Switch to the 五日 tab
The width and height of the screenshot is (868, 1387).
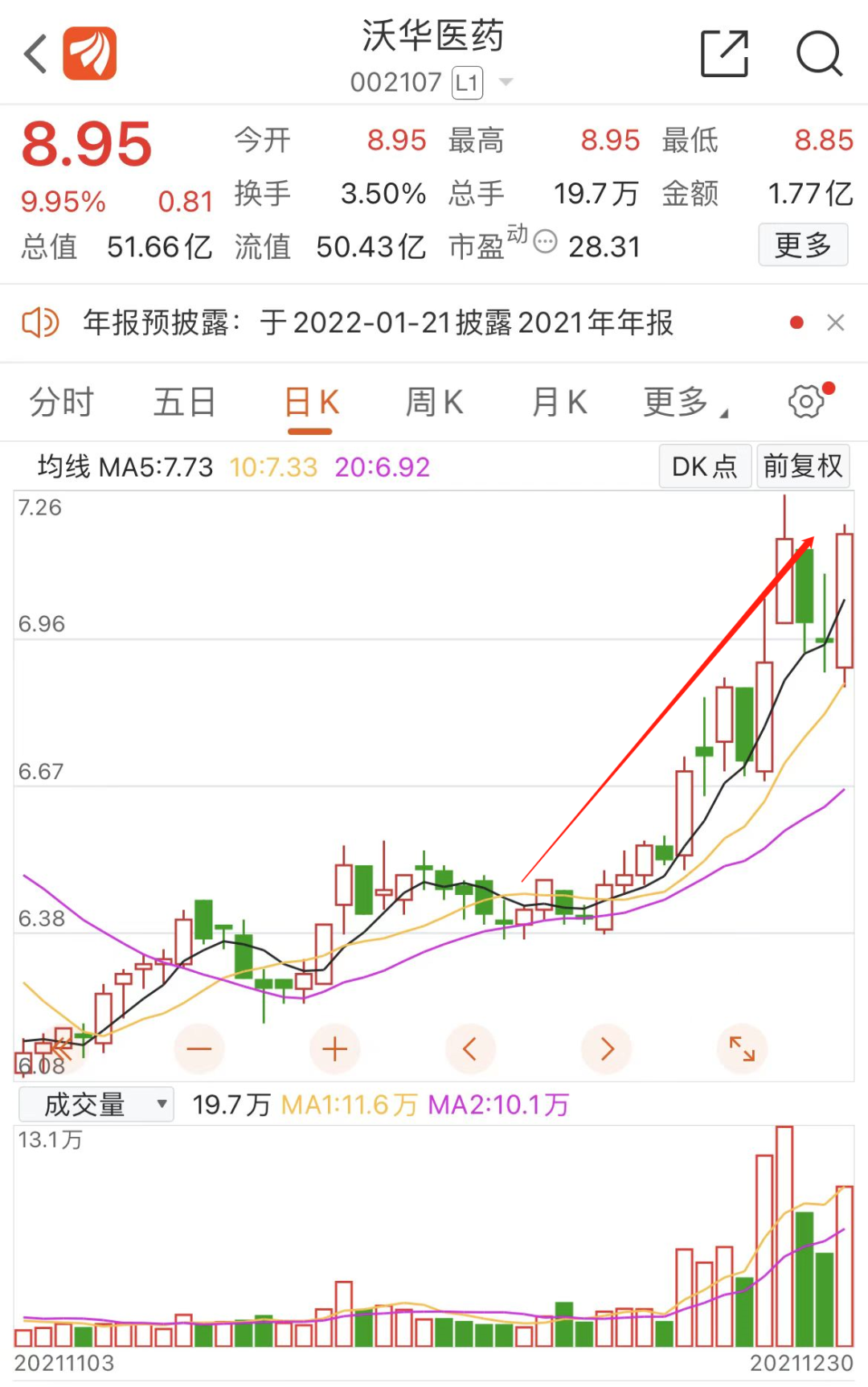click(x=184, y=402)
